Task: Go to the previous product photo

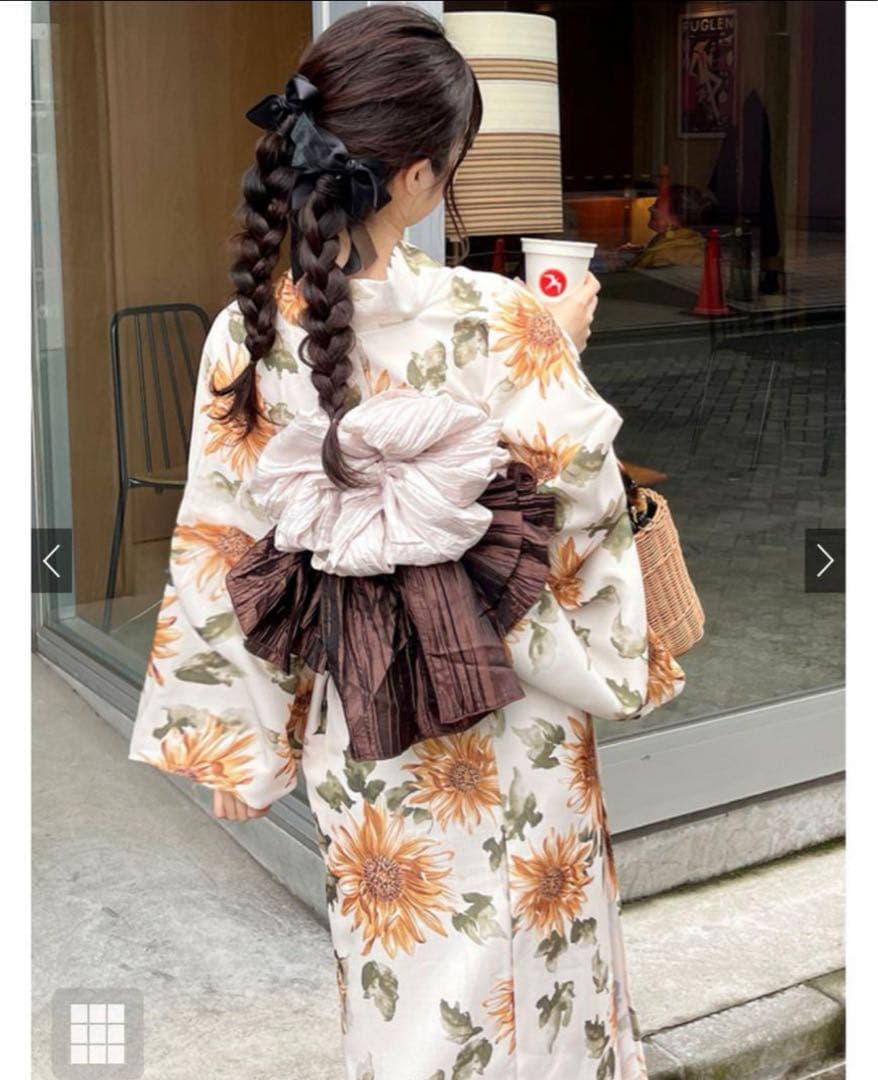Action: [x=52, y=561]
